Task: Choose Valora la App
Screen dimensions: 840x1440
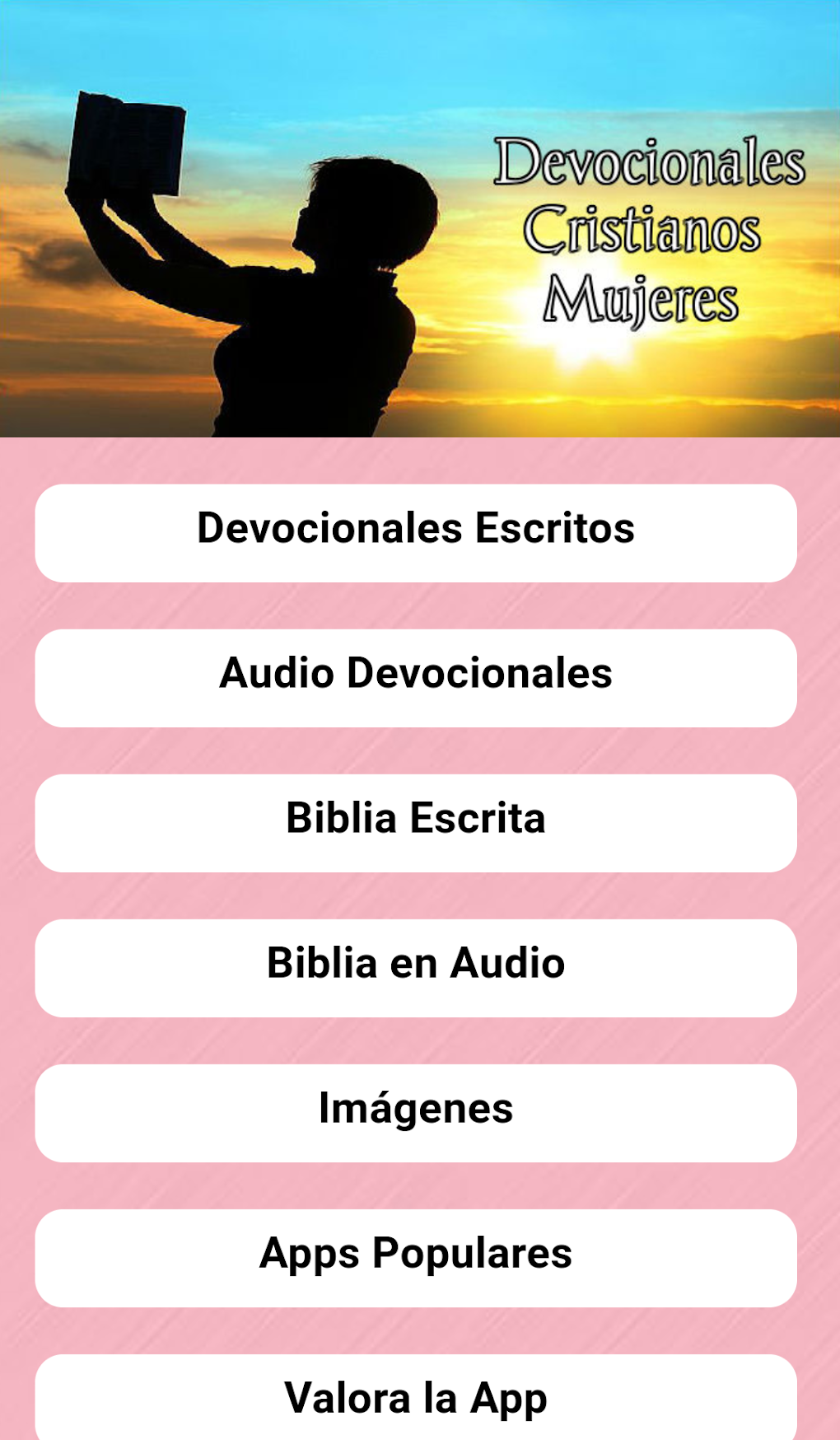Action: [416, 1399]
